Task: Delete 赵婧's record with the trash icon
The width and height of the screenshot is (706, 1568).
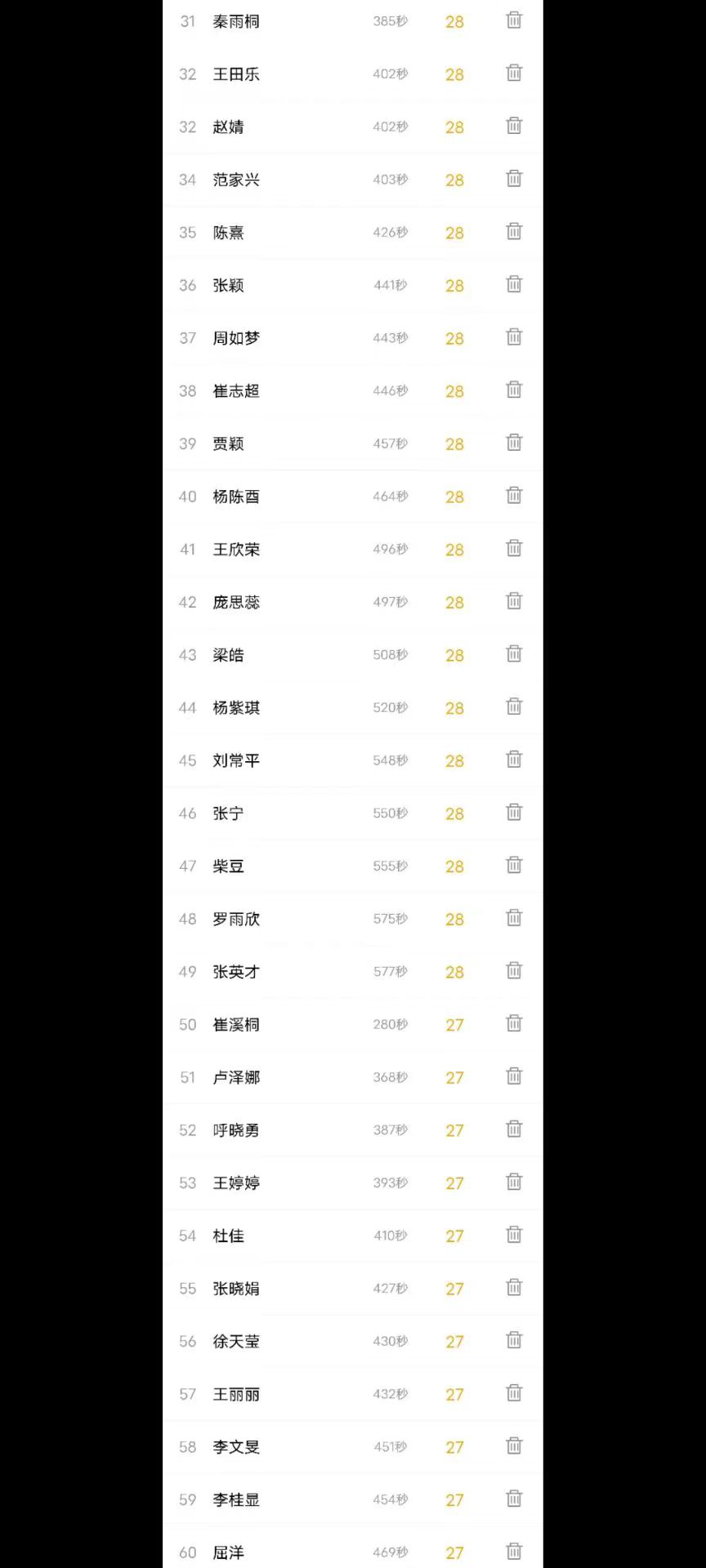Action: pyautogui.click(x=514, y=126)
